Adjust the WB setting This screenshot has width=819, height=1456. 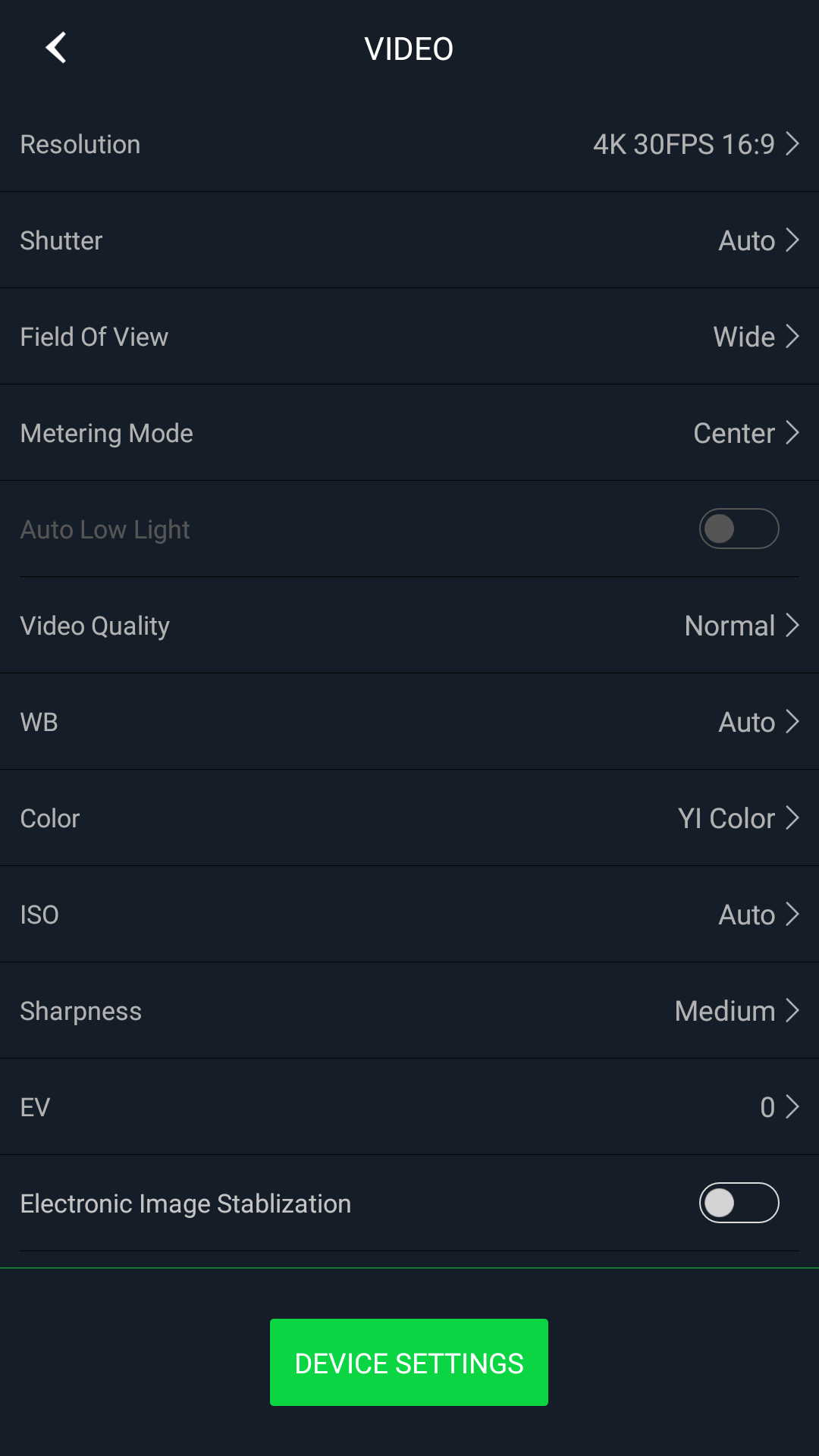409,722
